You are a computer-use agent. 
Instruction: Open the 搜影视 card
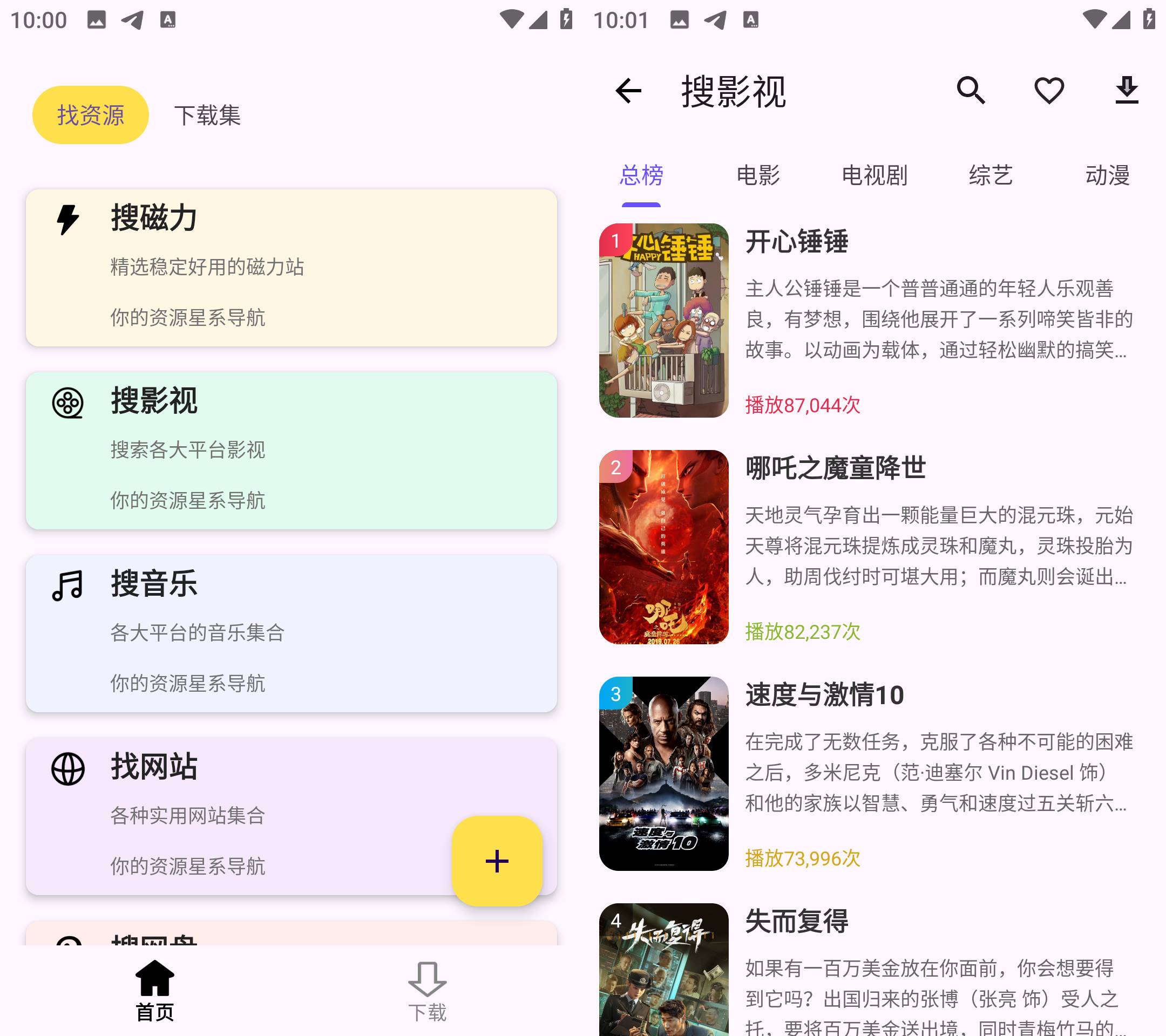[x=291, y=451]
